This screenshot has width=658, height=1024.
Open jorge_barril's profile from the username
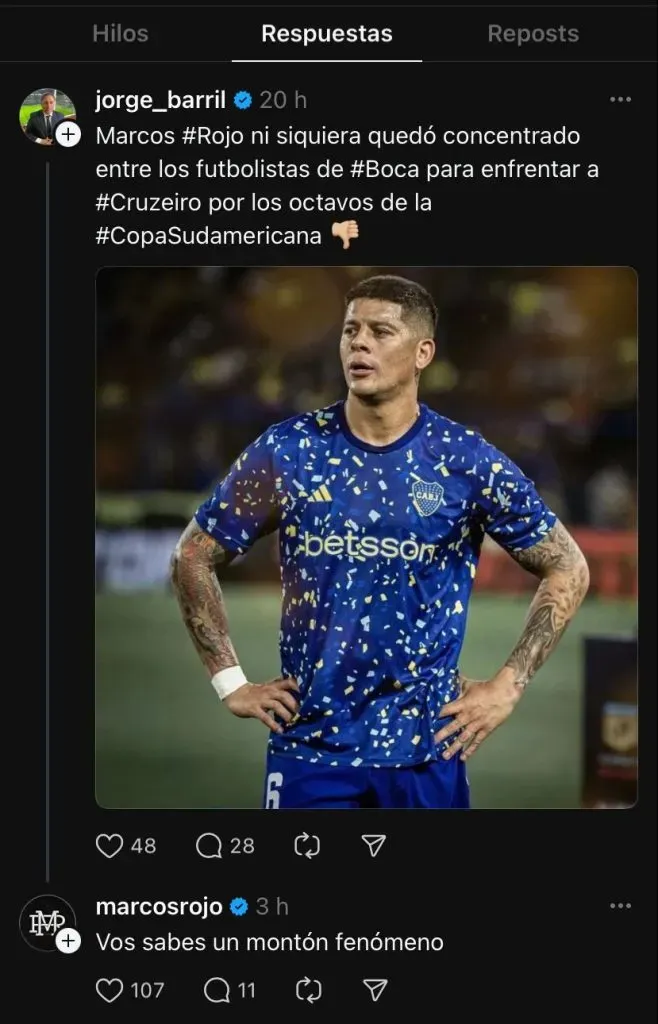click(x=160, y=100)
